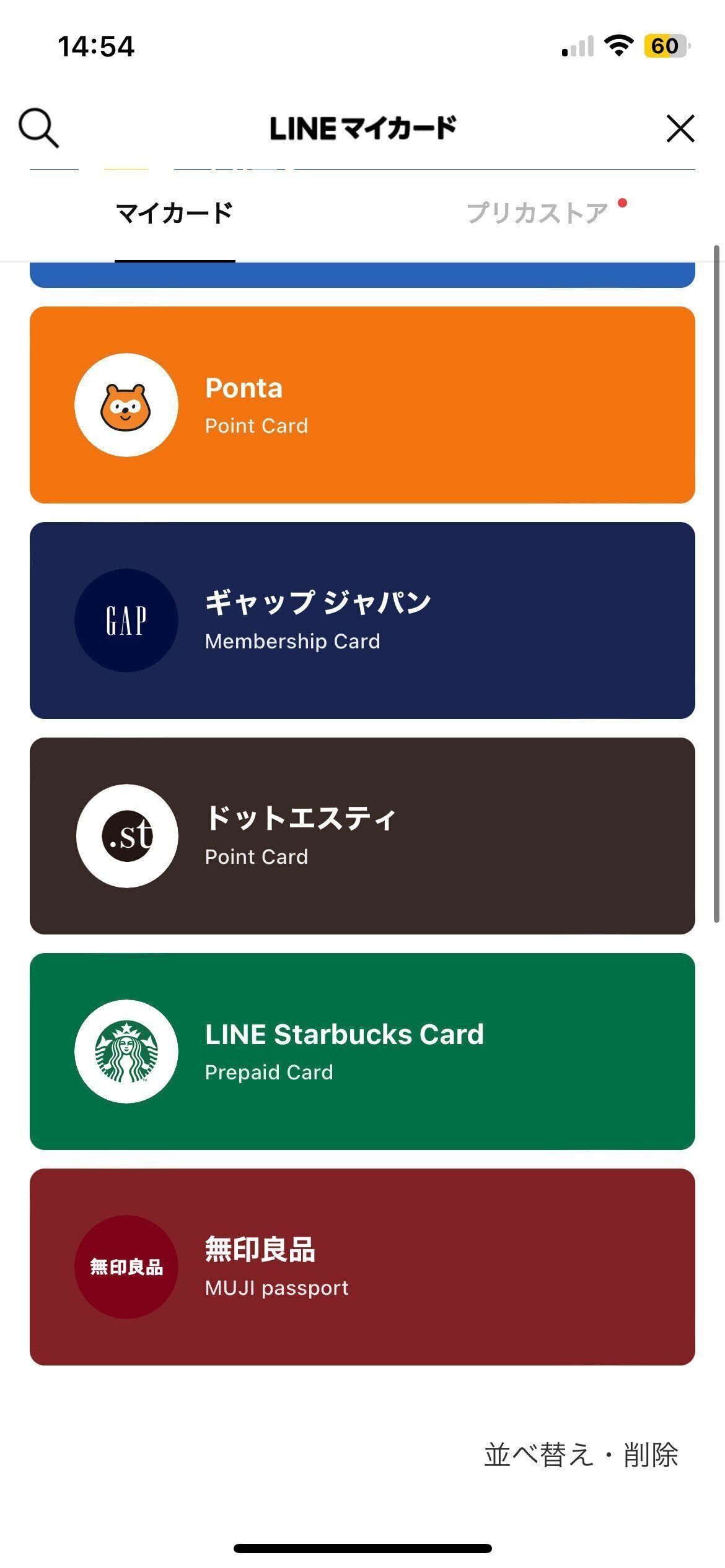Image resolution: width=725 pixels, height=1568 pixels.
Task: Open the Ponta point card
Action: pyautogui.click(x=362, y=404)
